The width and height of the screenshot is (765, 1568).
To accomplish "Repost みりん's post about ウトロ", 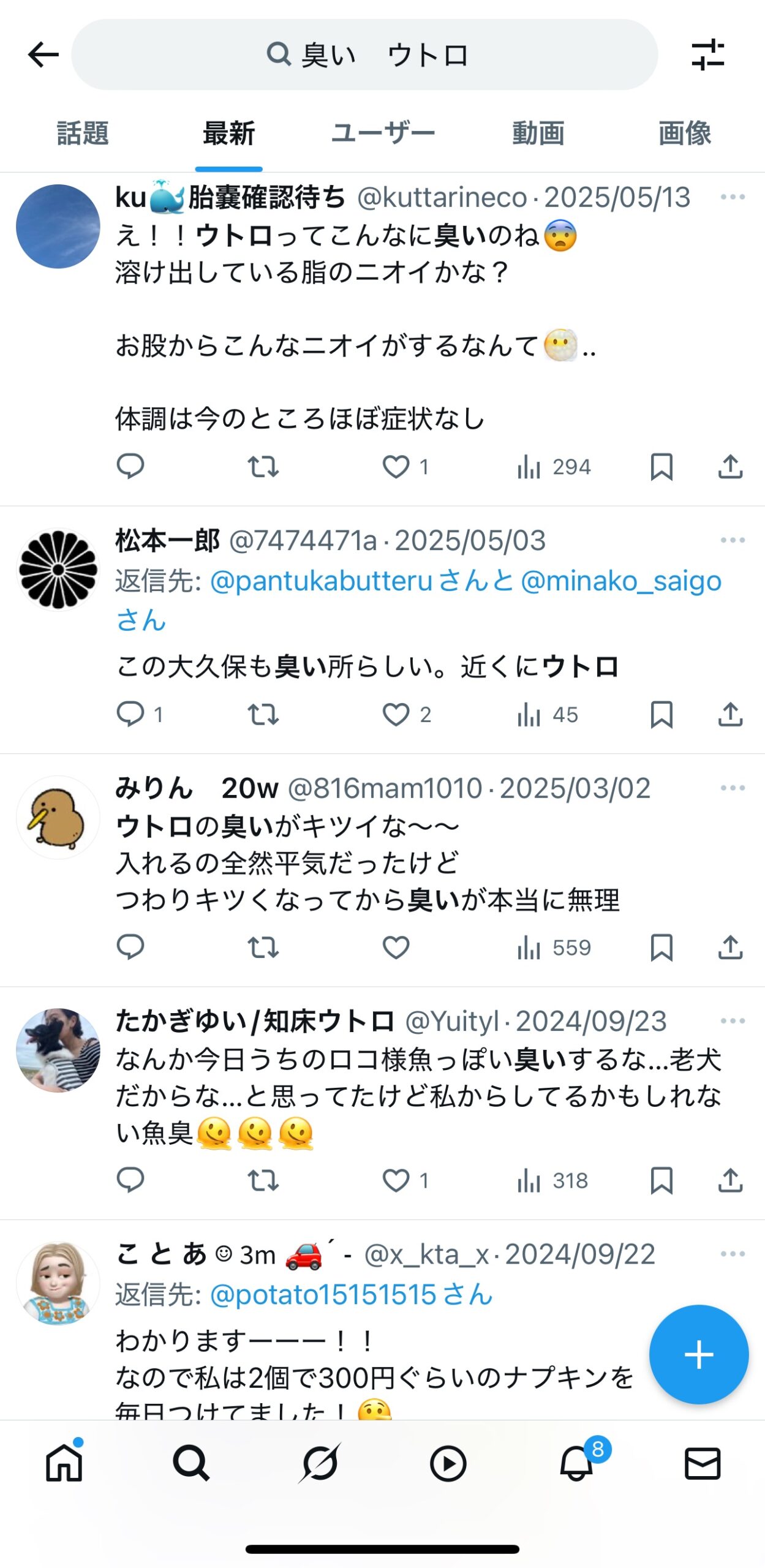I will tap(263, 948).
